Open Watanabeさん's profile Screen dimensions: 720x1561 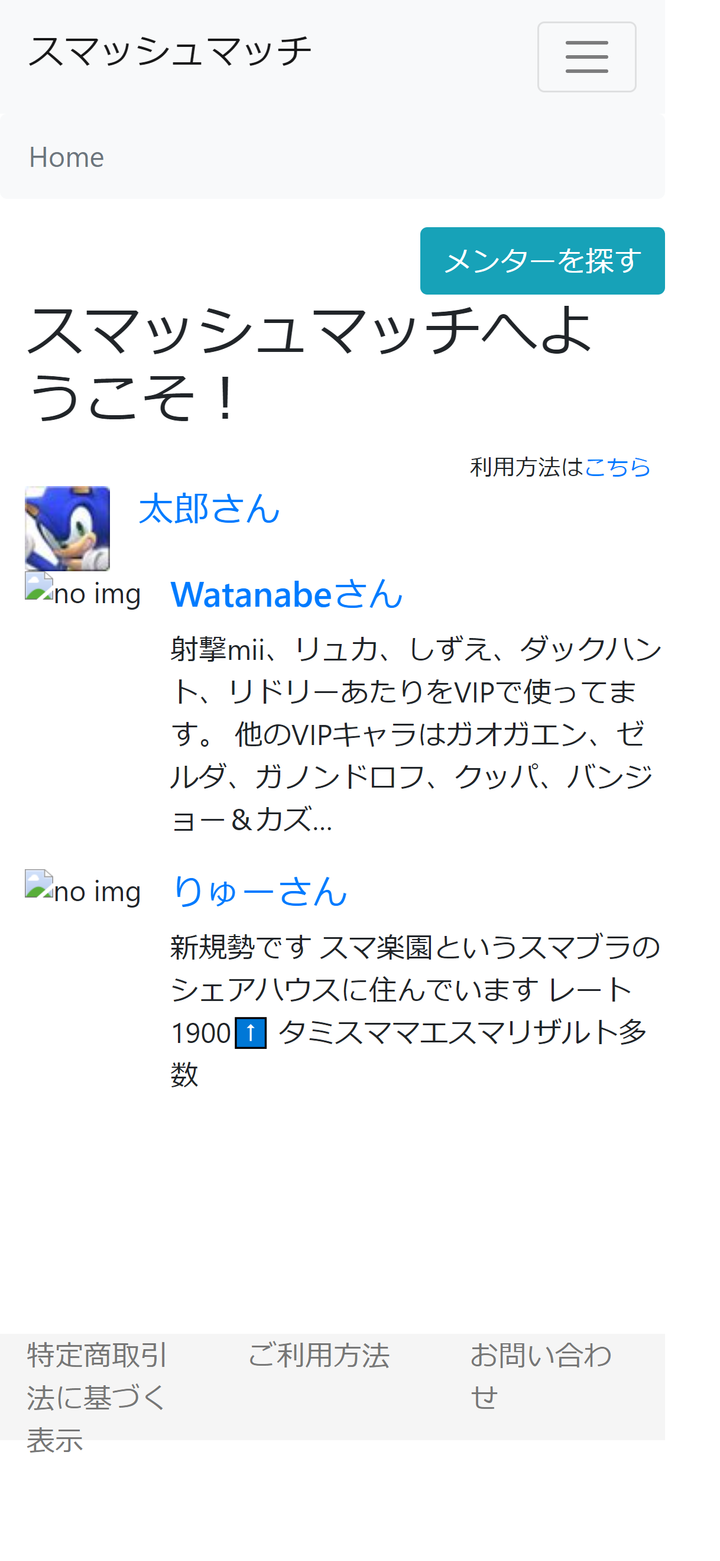286,594
